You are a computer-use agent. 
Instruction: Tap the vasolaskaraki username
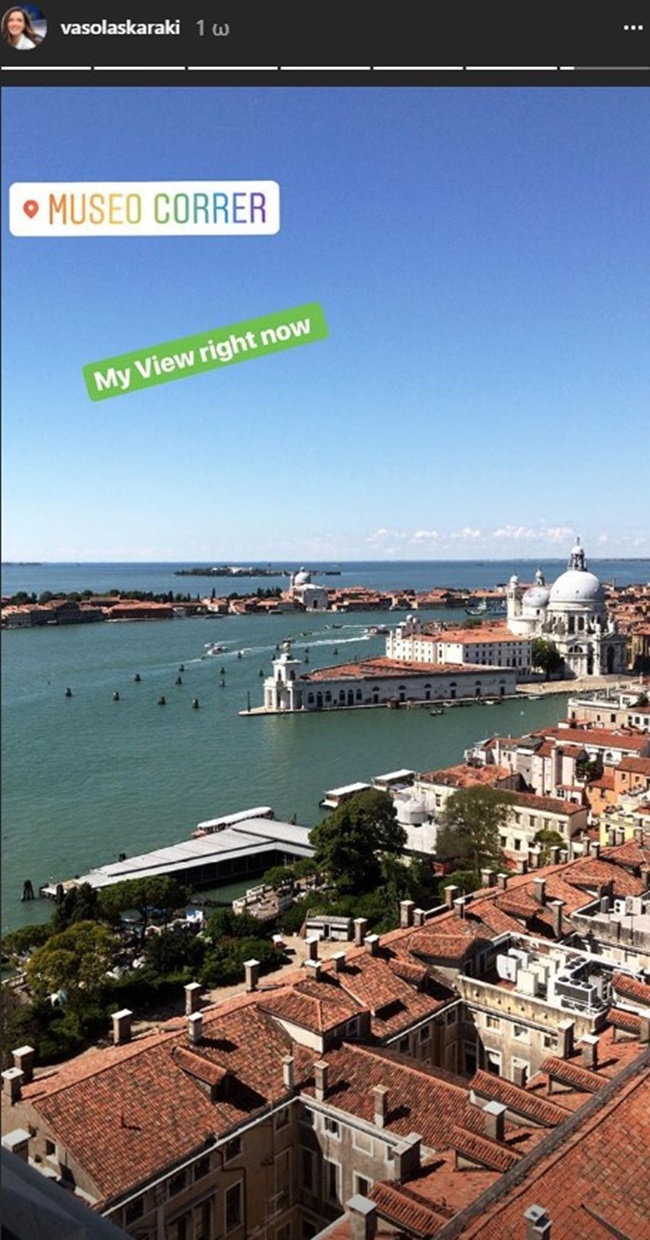(x=120, y=28)
